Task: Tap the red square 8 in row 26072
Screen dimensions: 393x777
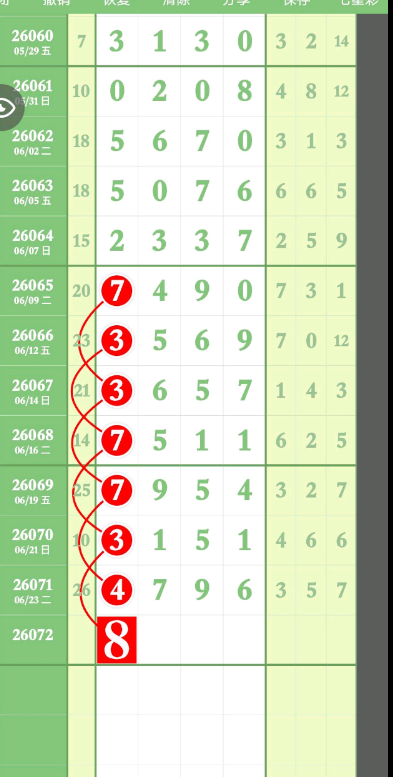Action: [x=116, y=640]
